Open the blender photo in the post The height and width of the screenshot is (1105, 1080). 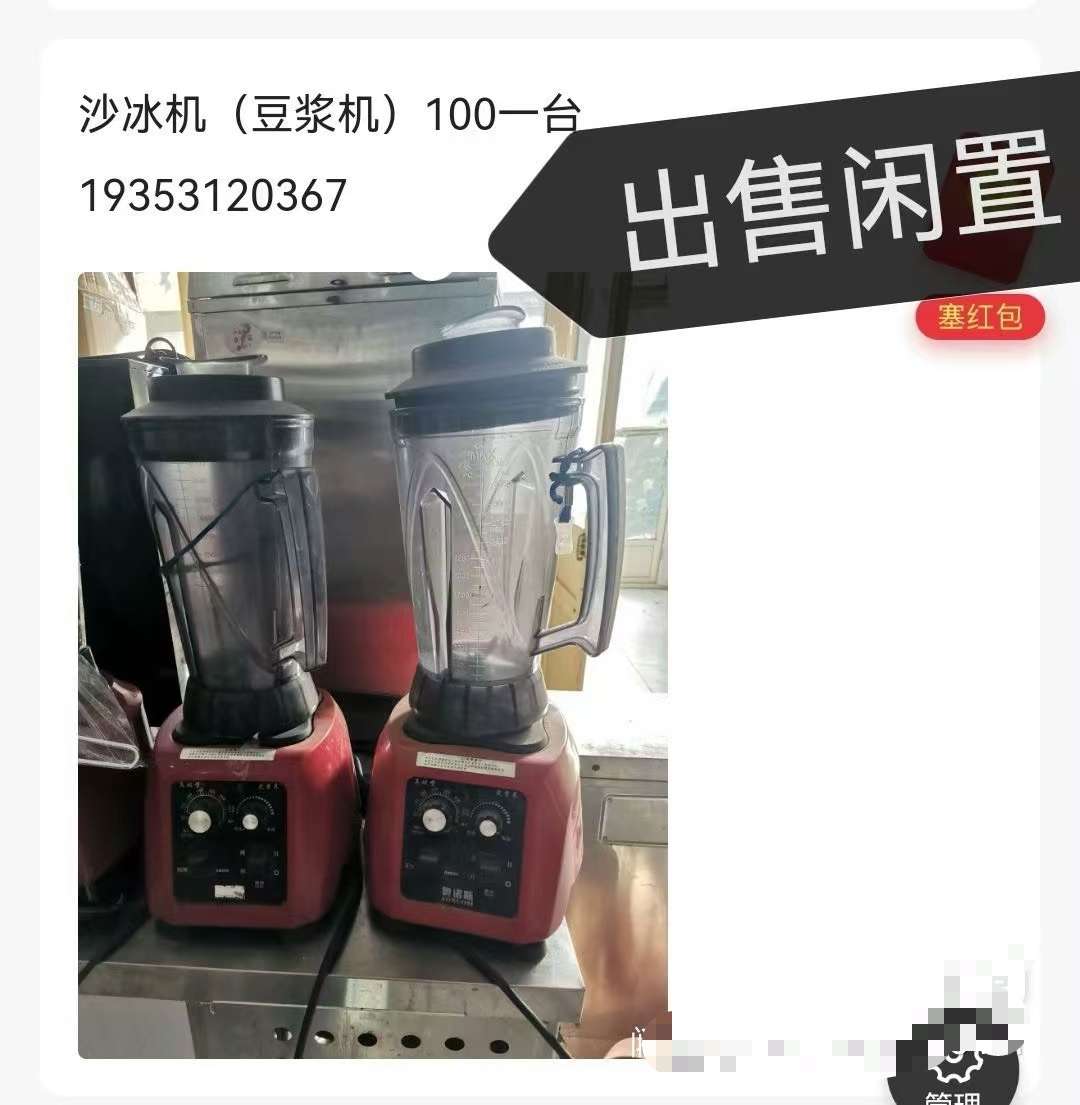tap(372, 664)
